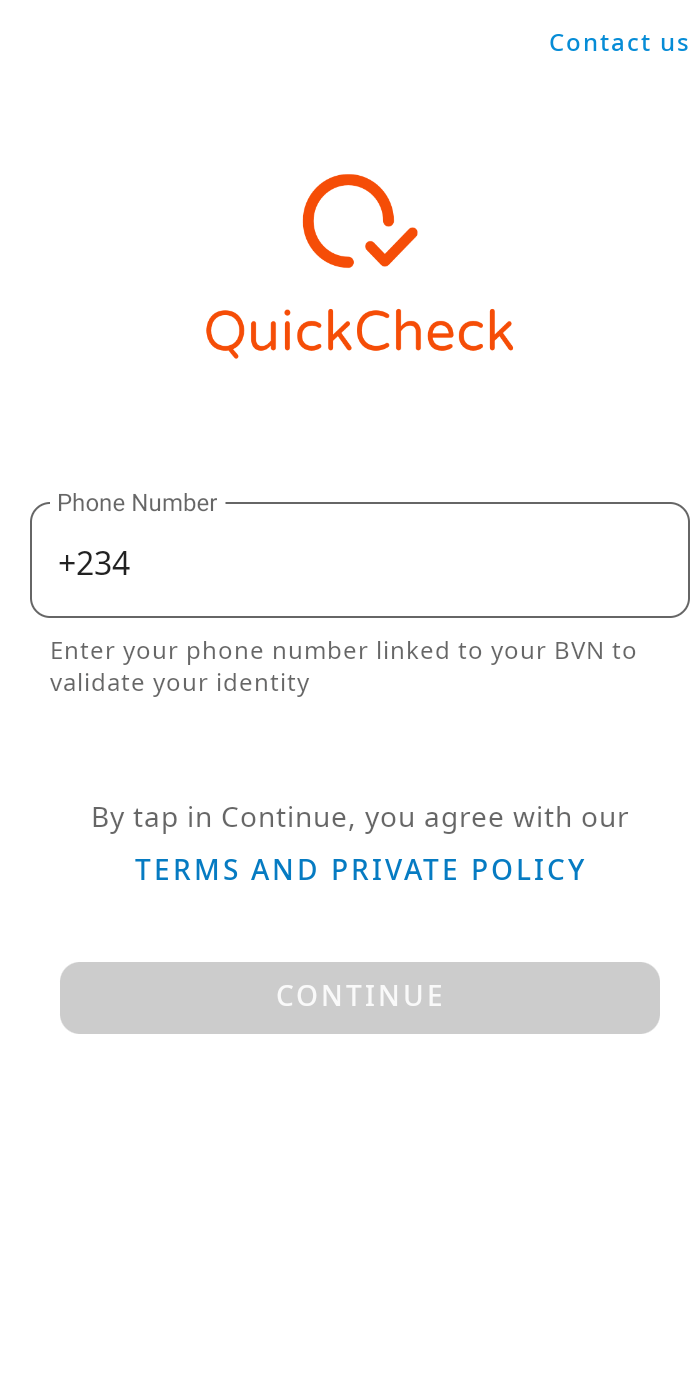Open the Contact us link
The image size is (698, 1387).
tap(619, 43)
